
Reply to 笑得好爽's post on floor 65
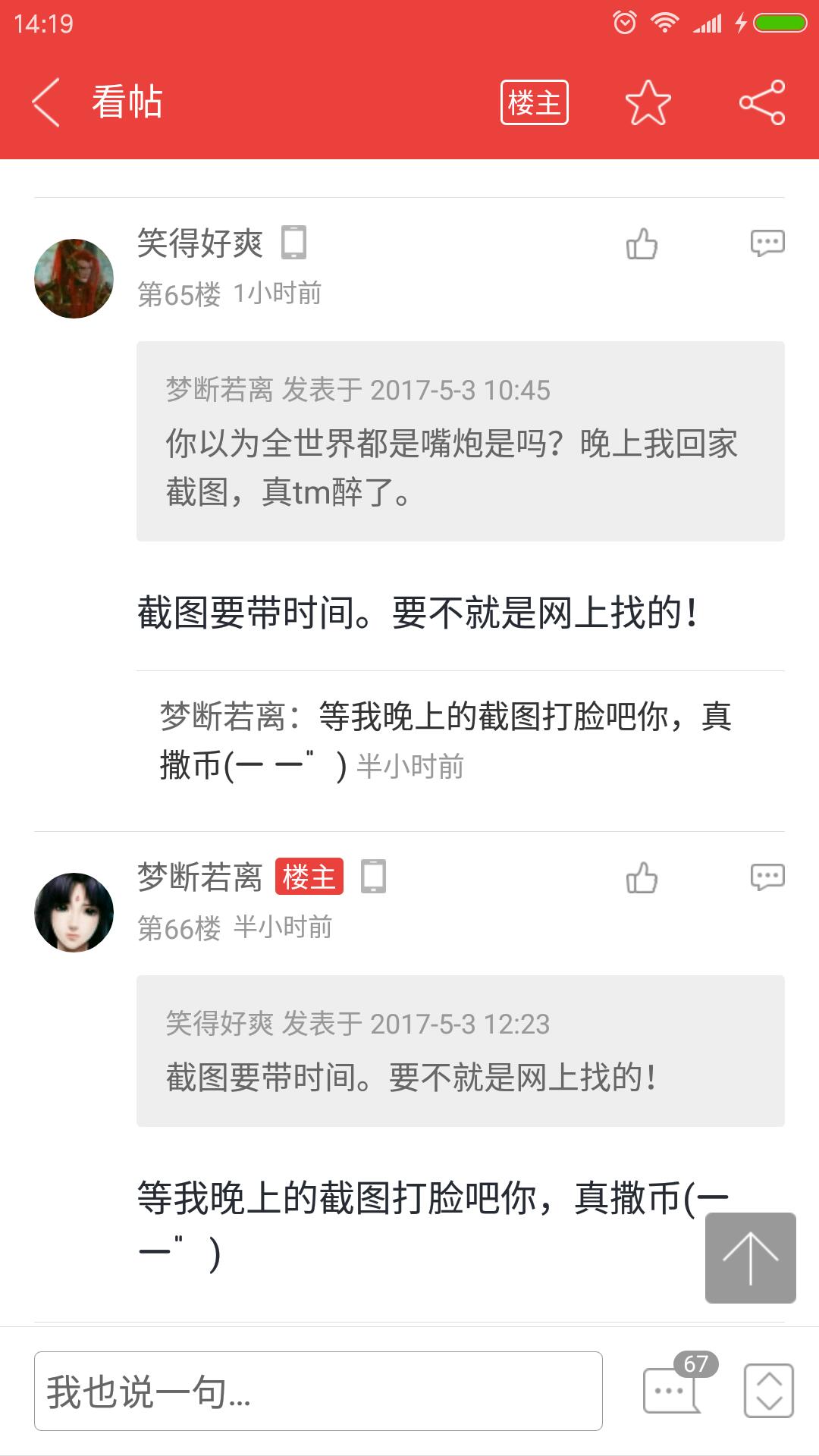[x=767, y=243]
